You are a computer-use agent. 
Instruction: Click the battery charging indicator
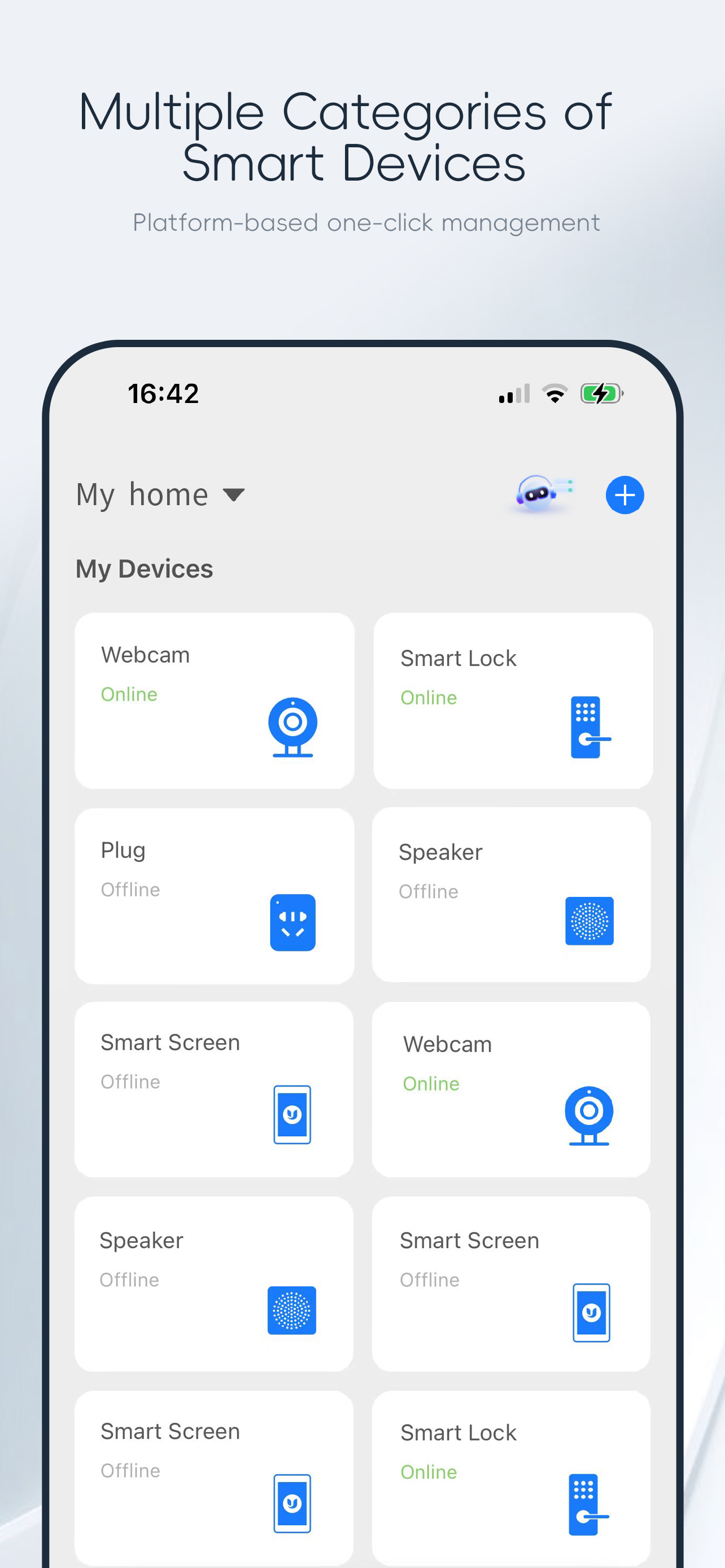(x=601, y=394)
